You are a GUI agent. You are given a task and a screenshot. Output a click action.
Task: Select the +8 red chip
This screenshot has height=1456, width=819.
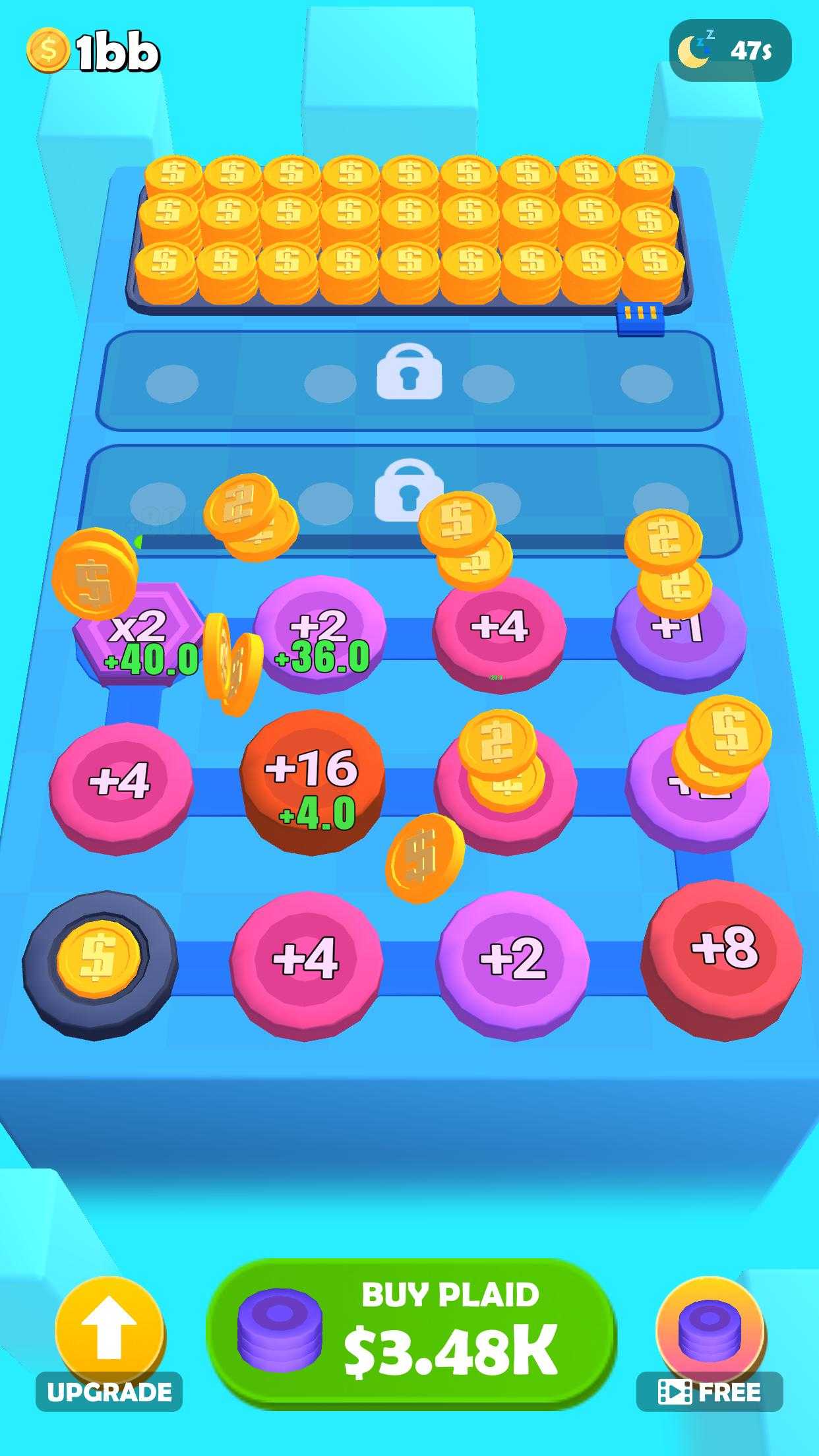723,957
